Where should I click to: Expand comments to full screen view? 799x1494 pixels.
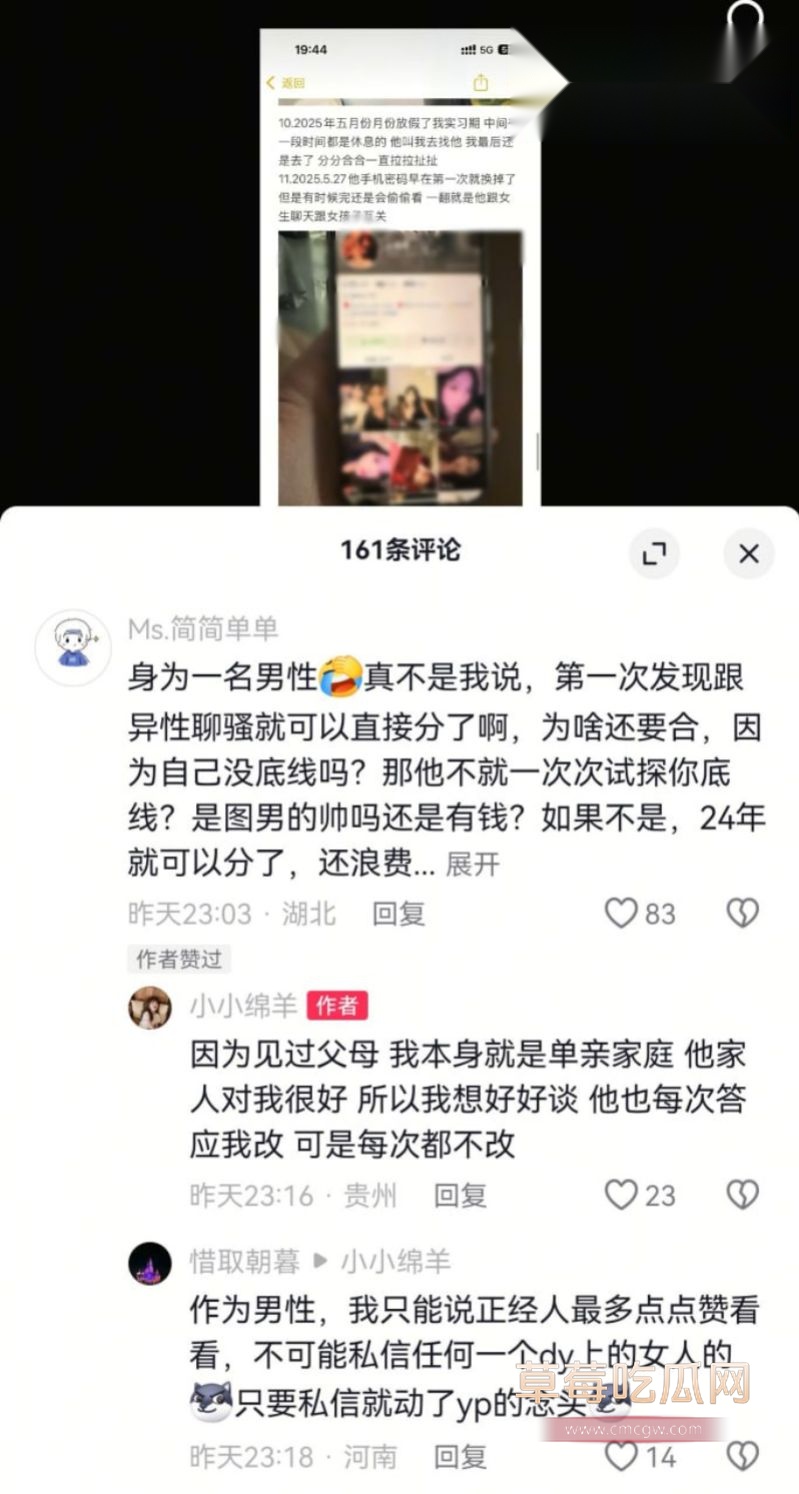[655, 553]
